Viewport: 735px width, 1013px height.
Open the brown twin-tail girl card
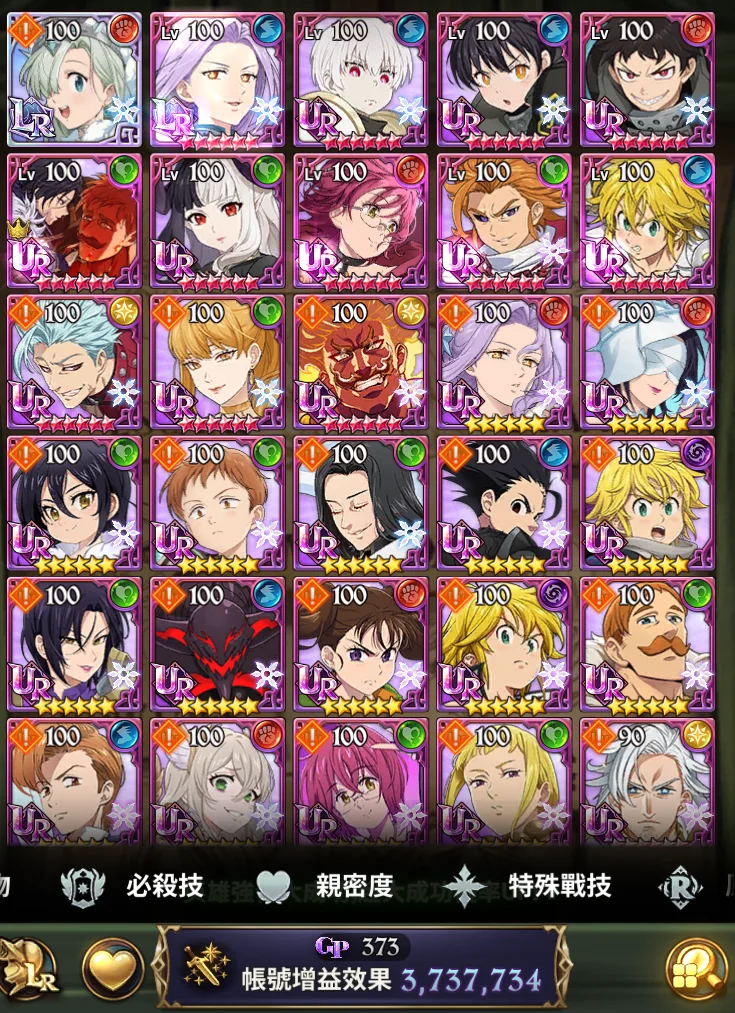360,644
